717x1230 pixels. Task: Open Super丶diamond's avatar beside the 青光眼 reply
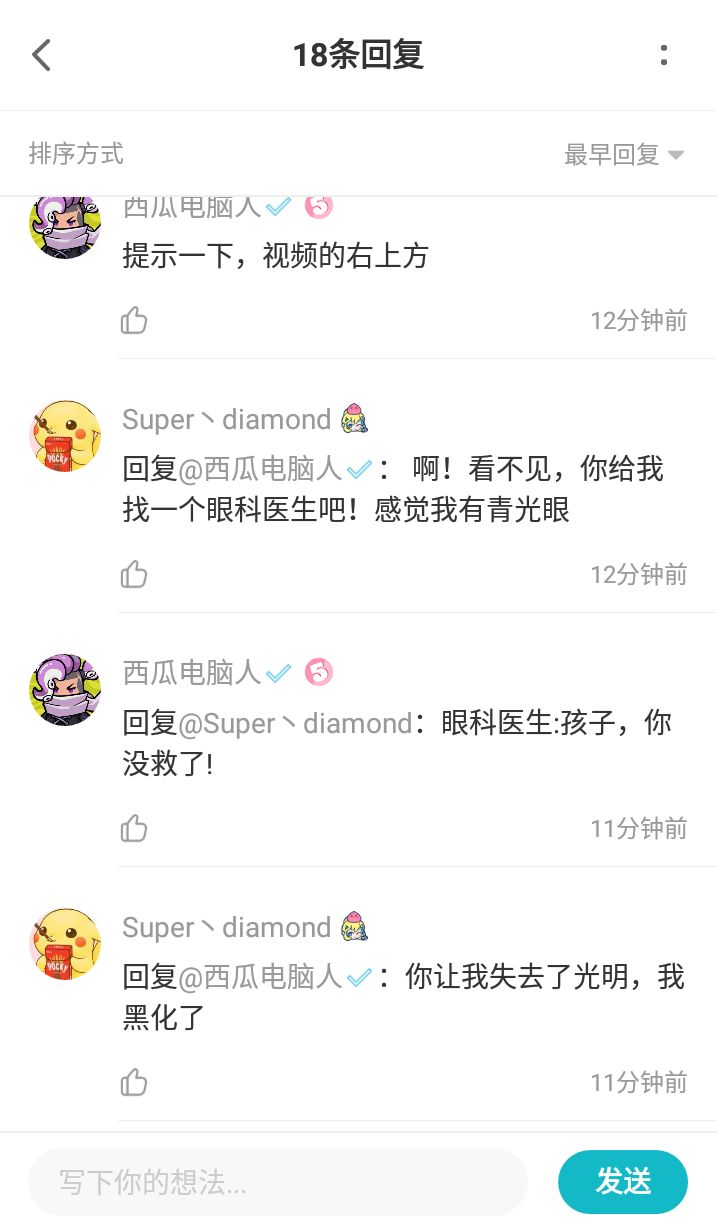coord(65,436)
